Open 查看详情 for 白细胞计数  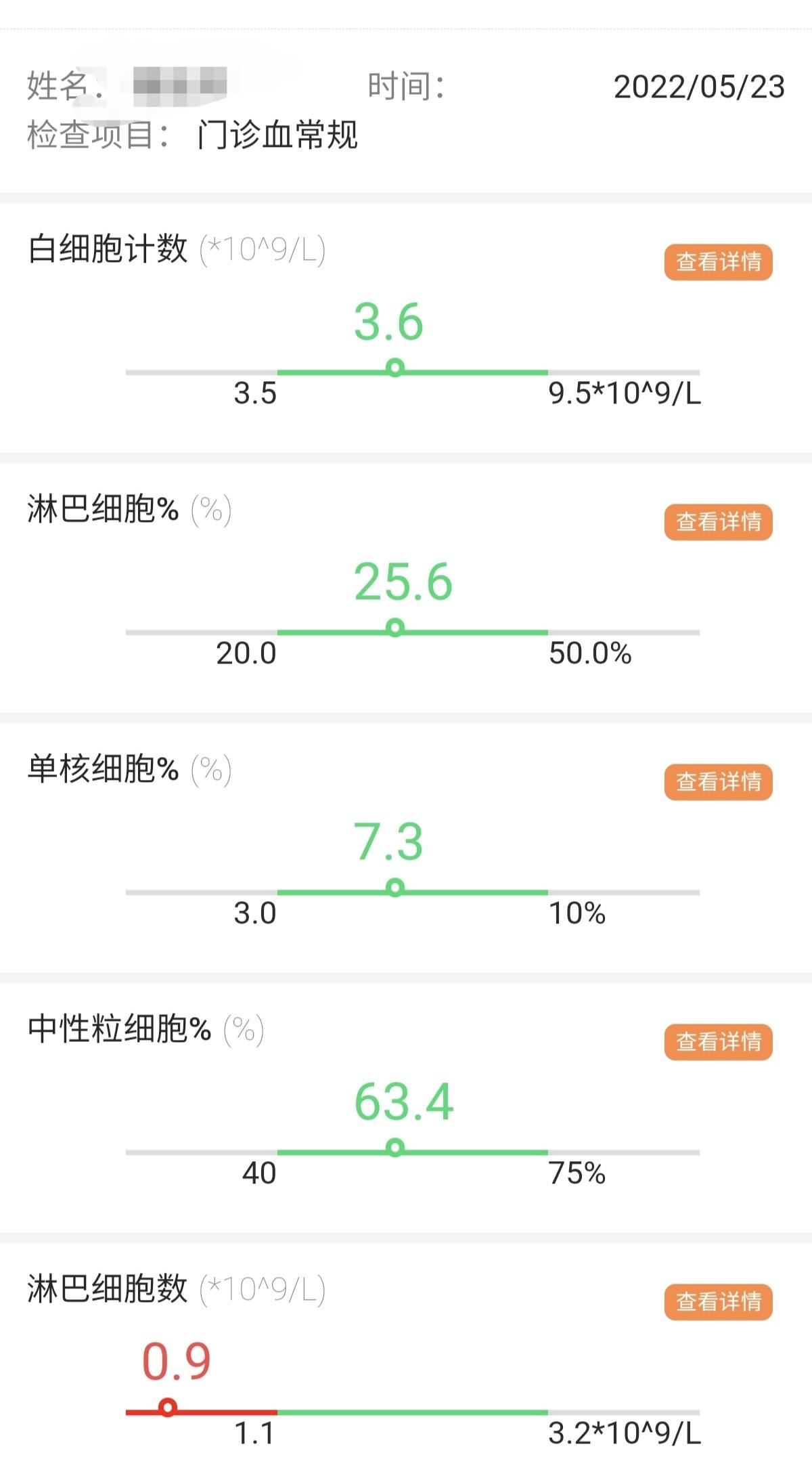717,262
